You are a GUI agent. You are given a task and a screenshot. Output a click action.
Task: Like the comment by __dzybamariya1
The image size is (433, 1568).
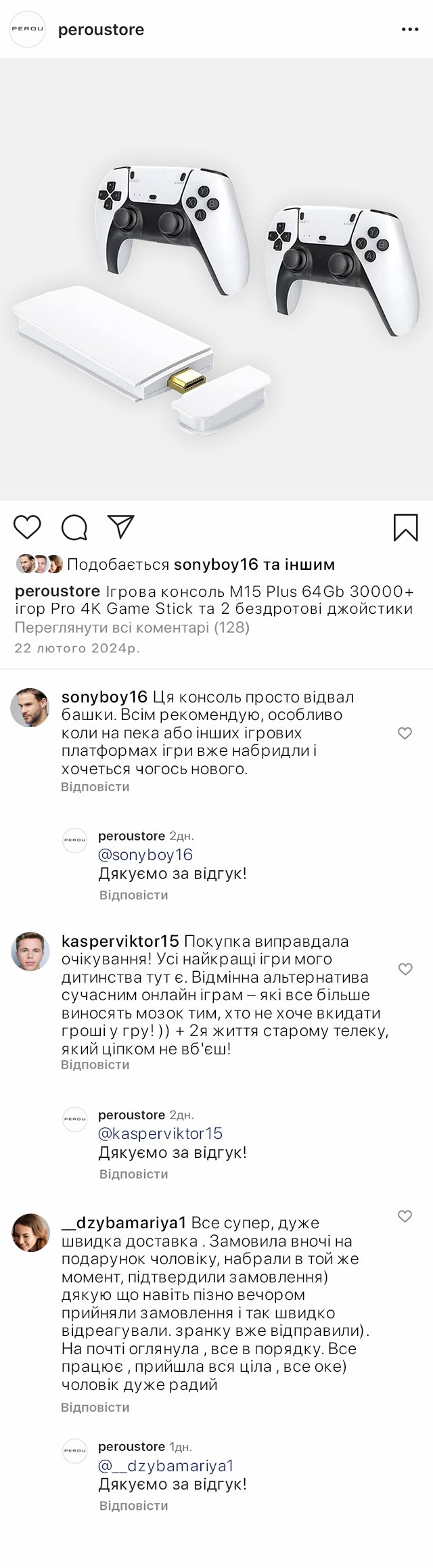pos(405,1216)
